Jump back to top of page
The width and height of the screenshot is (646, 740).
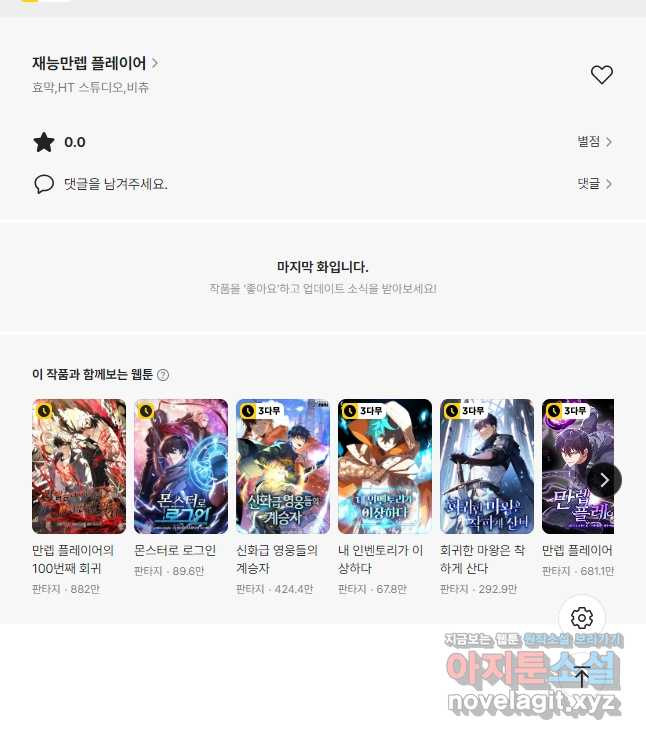pos(582,676)
